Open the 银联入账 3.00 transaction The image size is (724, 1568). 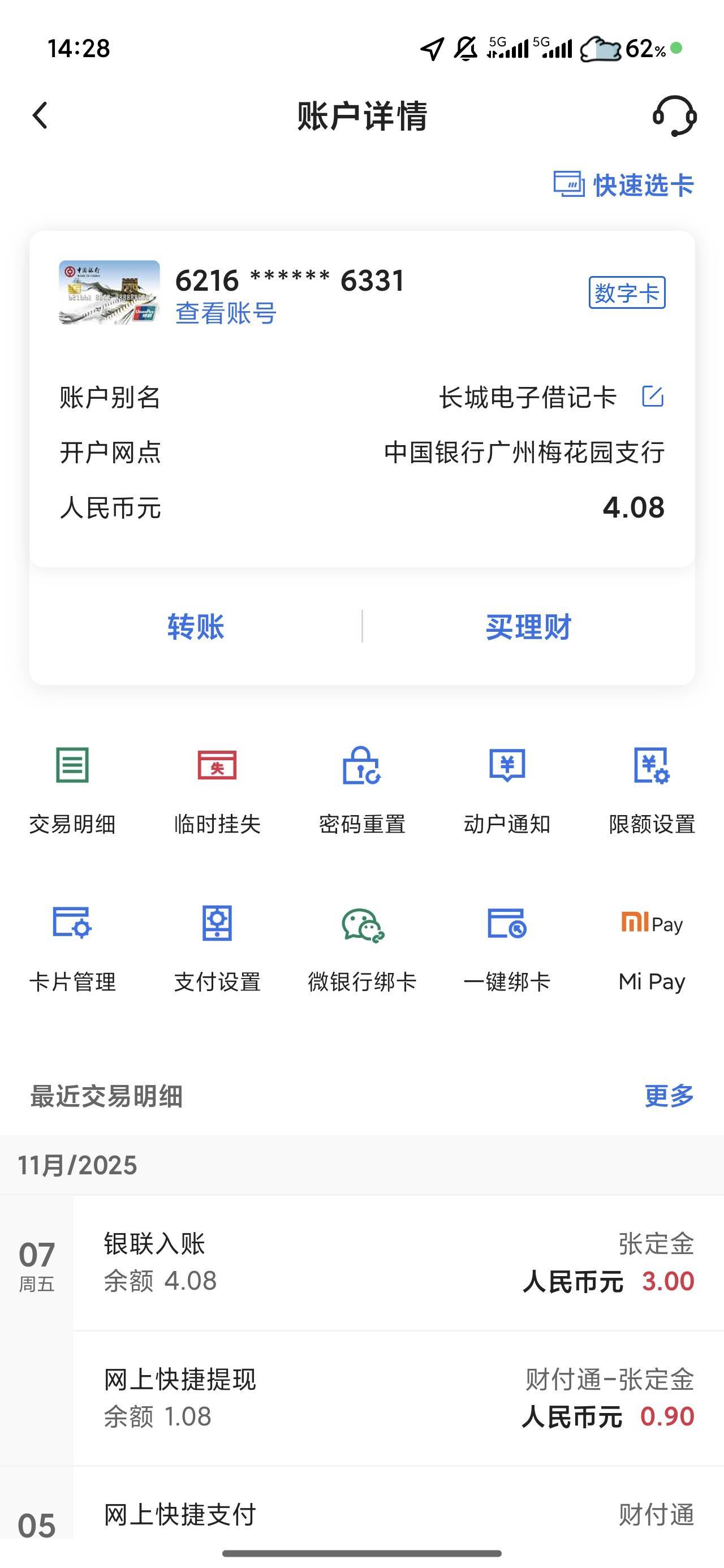398,1263
